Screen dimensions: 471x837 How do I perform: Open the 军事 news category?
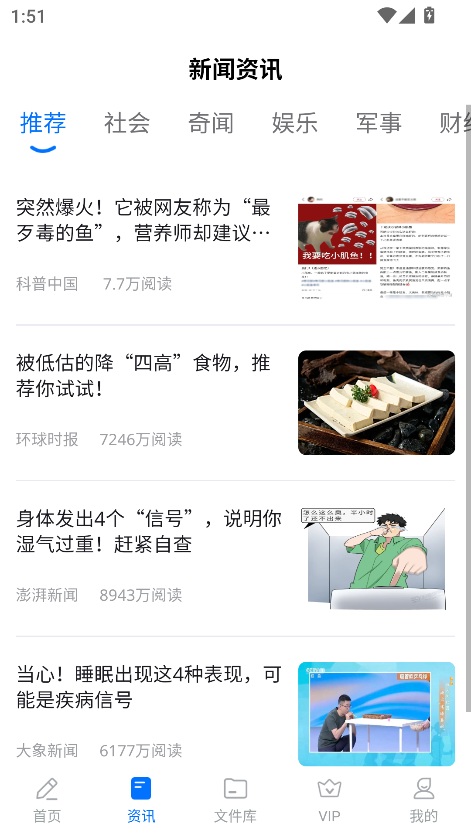[x=379, y=123]
